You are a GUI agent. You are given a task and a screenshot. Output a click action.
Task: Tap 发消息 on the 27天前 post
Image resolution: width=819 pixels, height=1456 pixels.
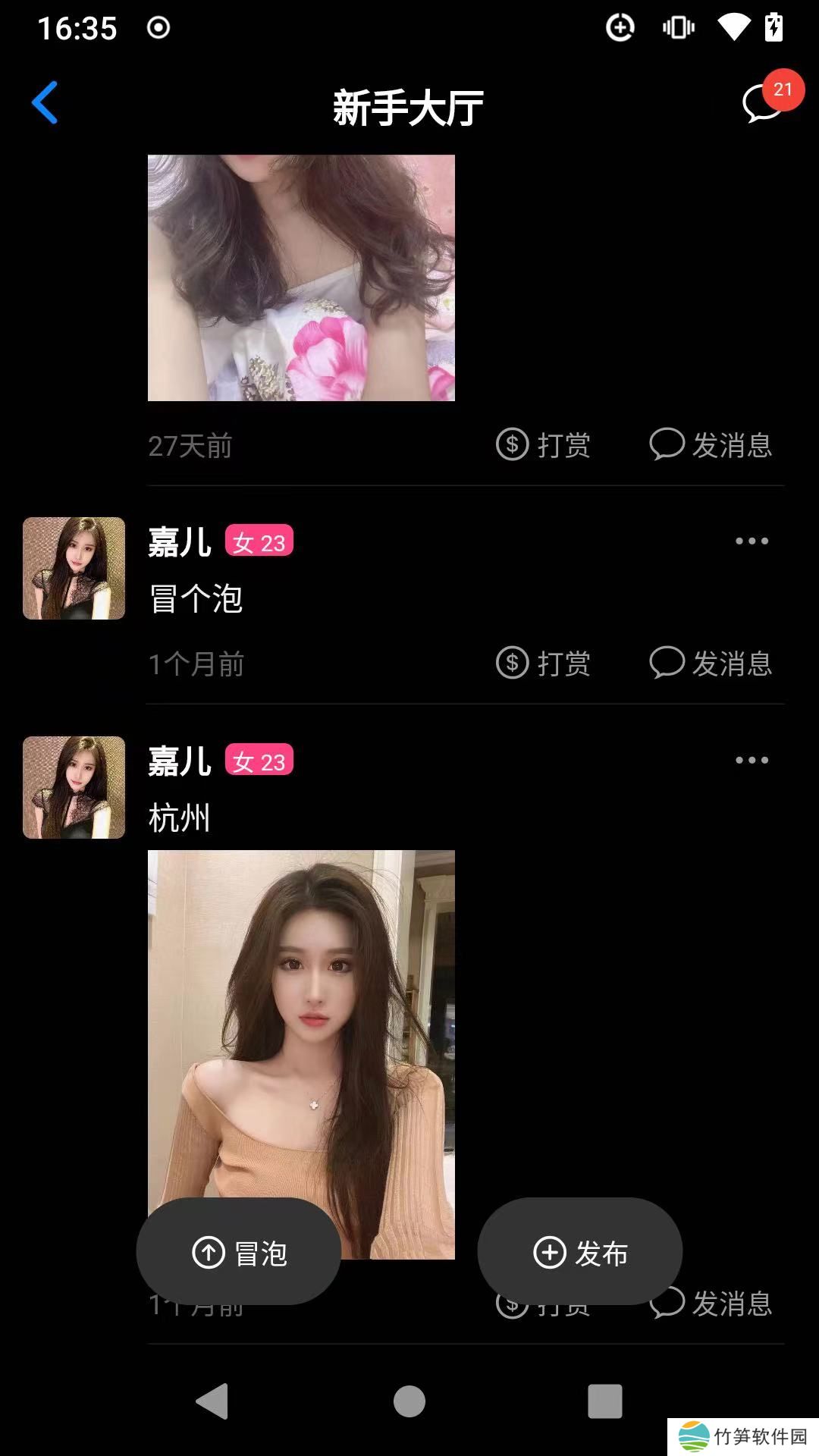pos(711,445)
